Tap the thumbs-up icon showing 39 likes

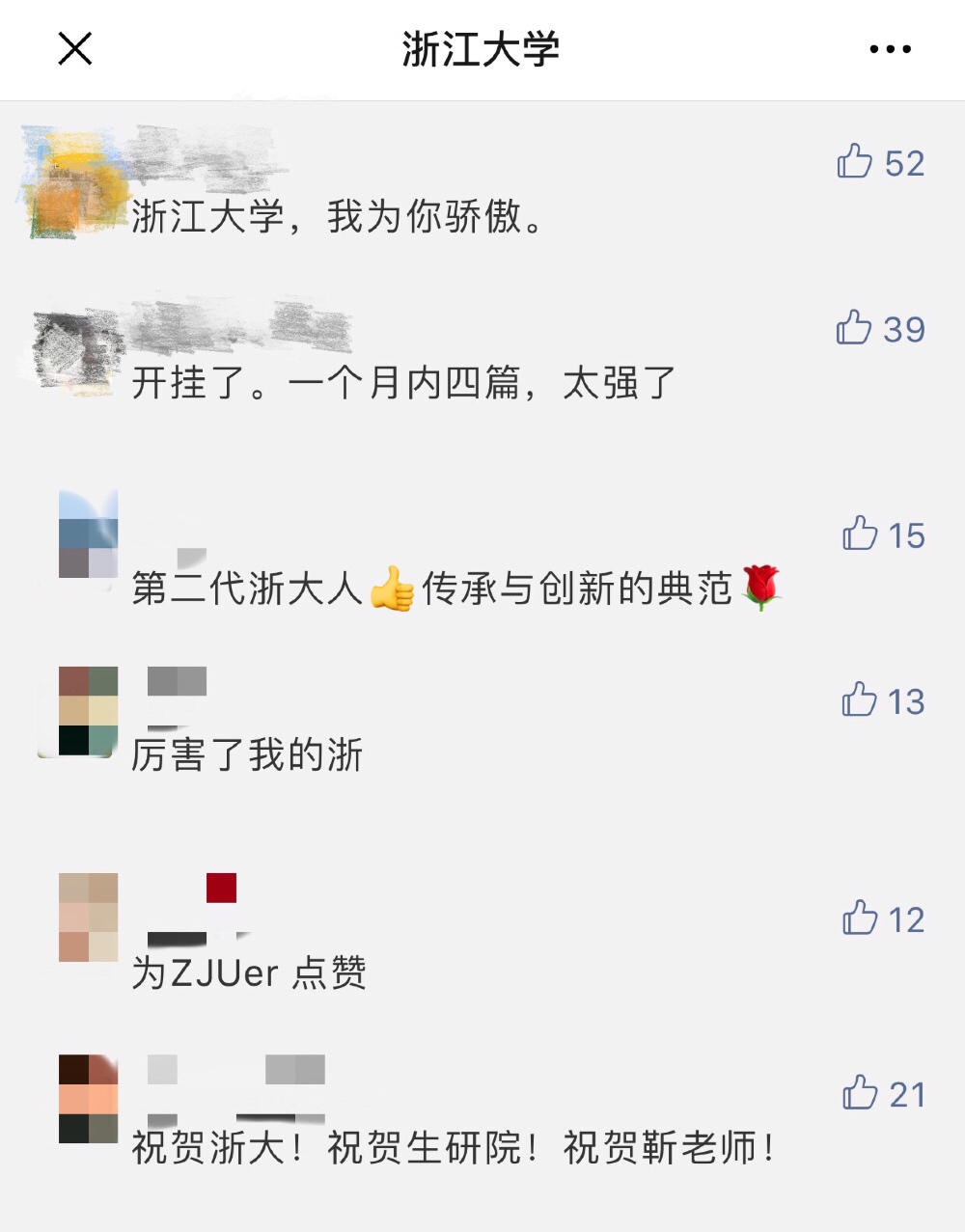[x=857, y=330]
